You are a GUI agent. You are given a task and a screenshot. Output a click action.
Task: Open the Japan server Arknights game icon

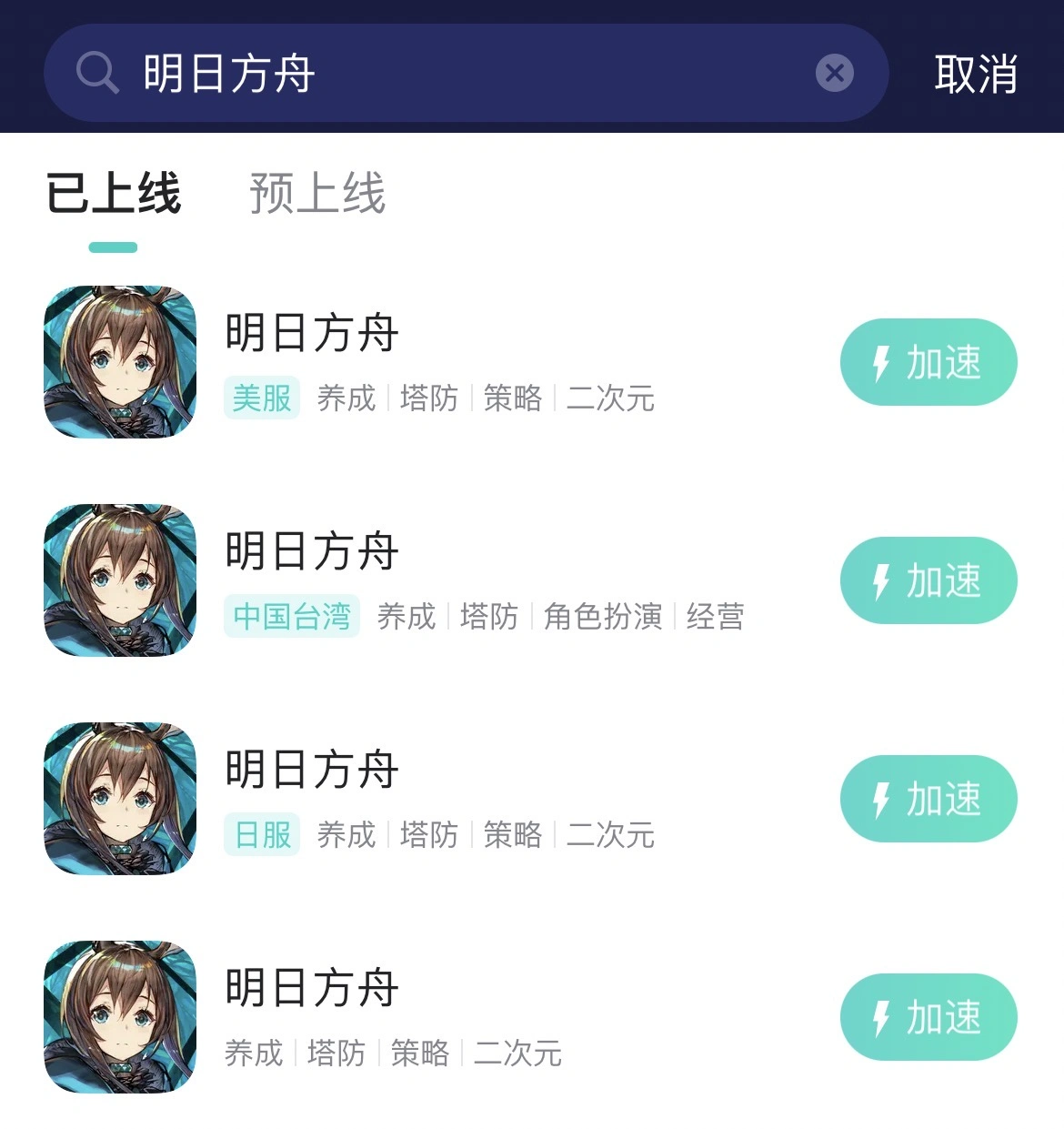pos(119,799)
